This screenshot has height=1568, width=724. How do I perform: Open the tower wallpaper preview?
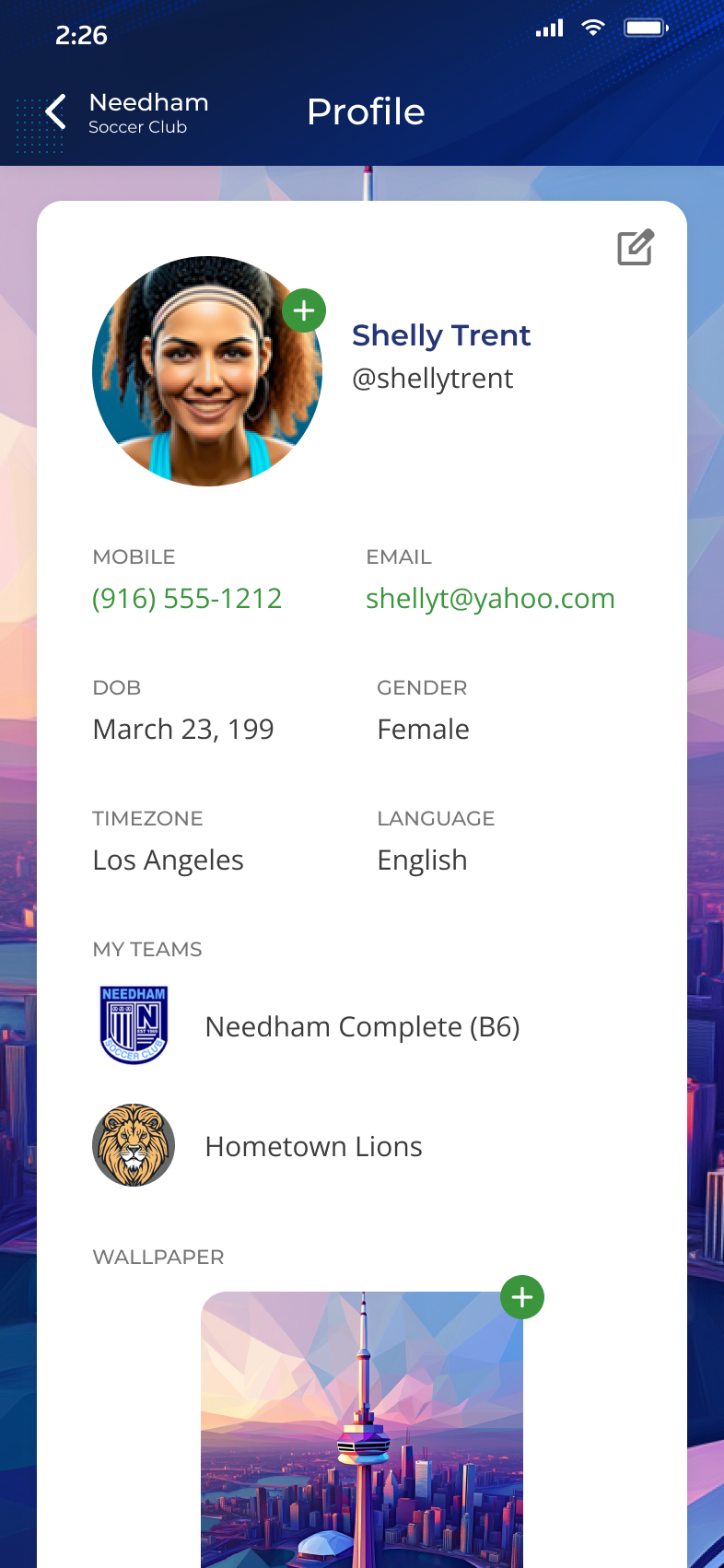click(362, 1430)
